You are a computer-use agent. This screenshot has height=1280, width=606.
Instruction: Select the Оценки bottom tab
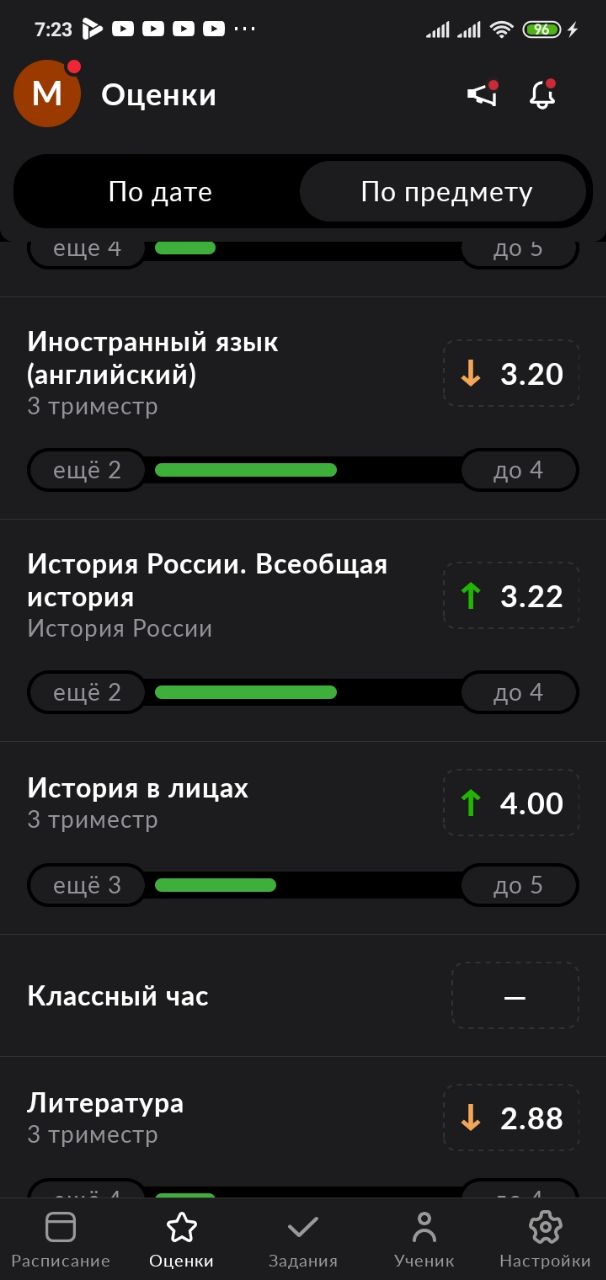182,1240
